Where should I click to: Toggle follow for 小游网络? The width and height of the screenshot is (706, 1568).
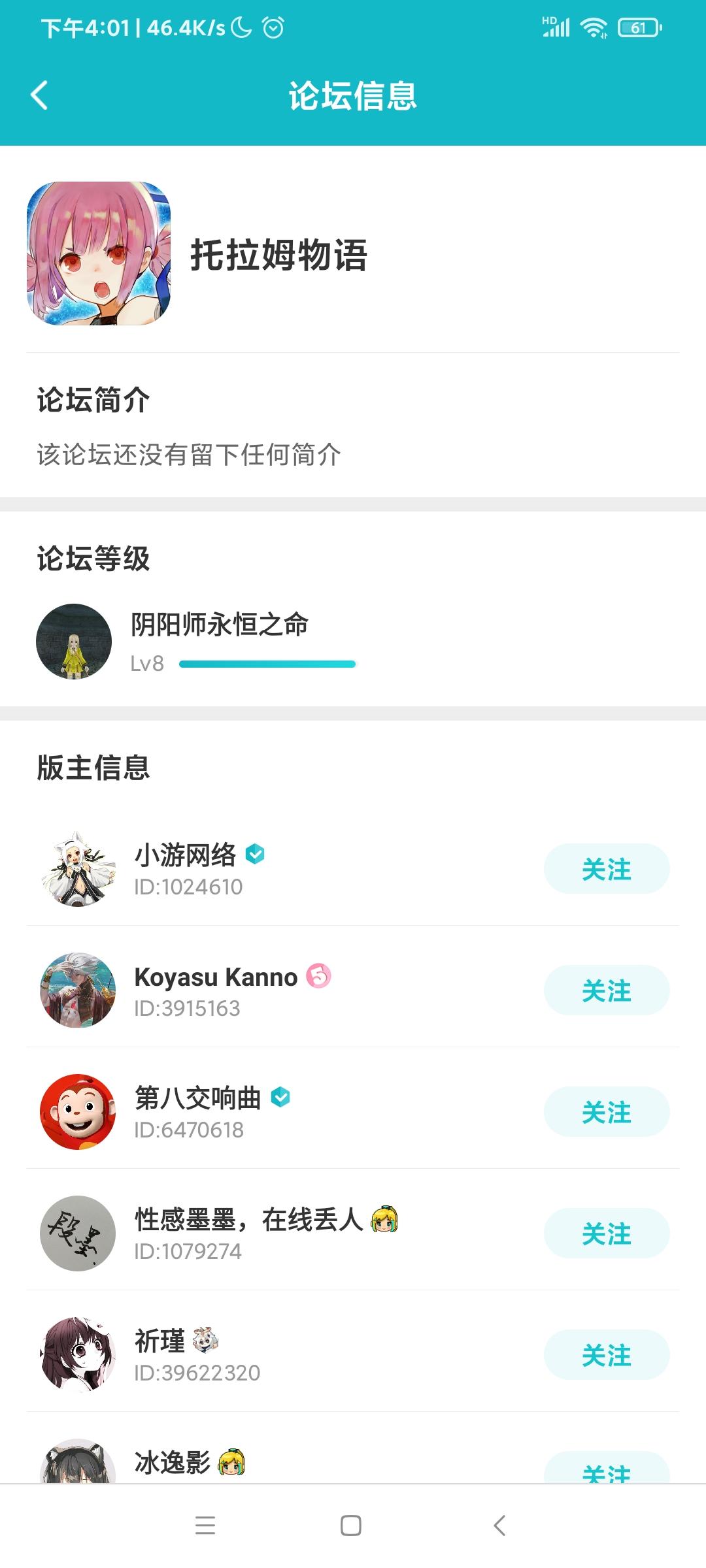606,868
